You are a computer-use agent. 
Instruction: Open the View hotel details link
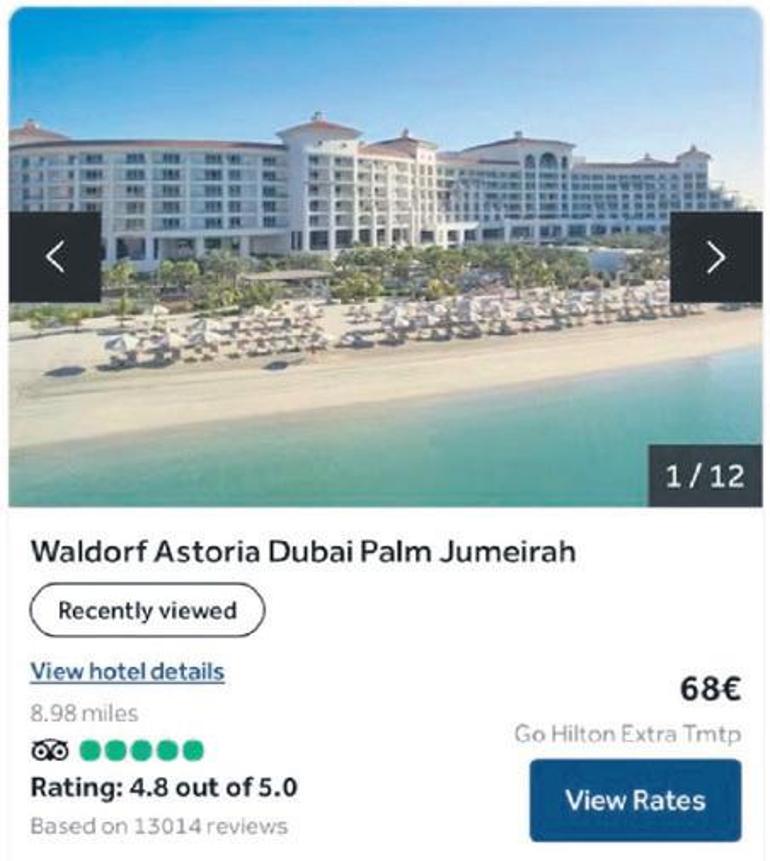(x=127, y=671)
